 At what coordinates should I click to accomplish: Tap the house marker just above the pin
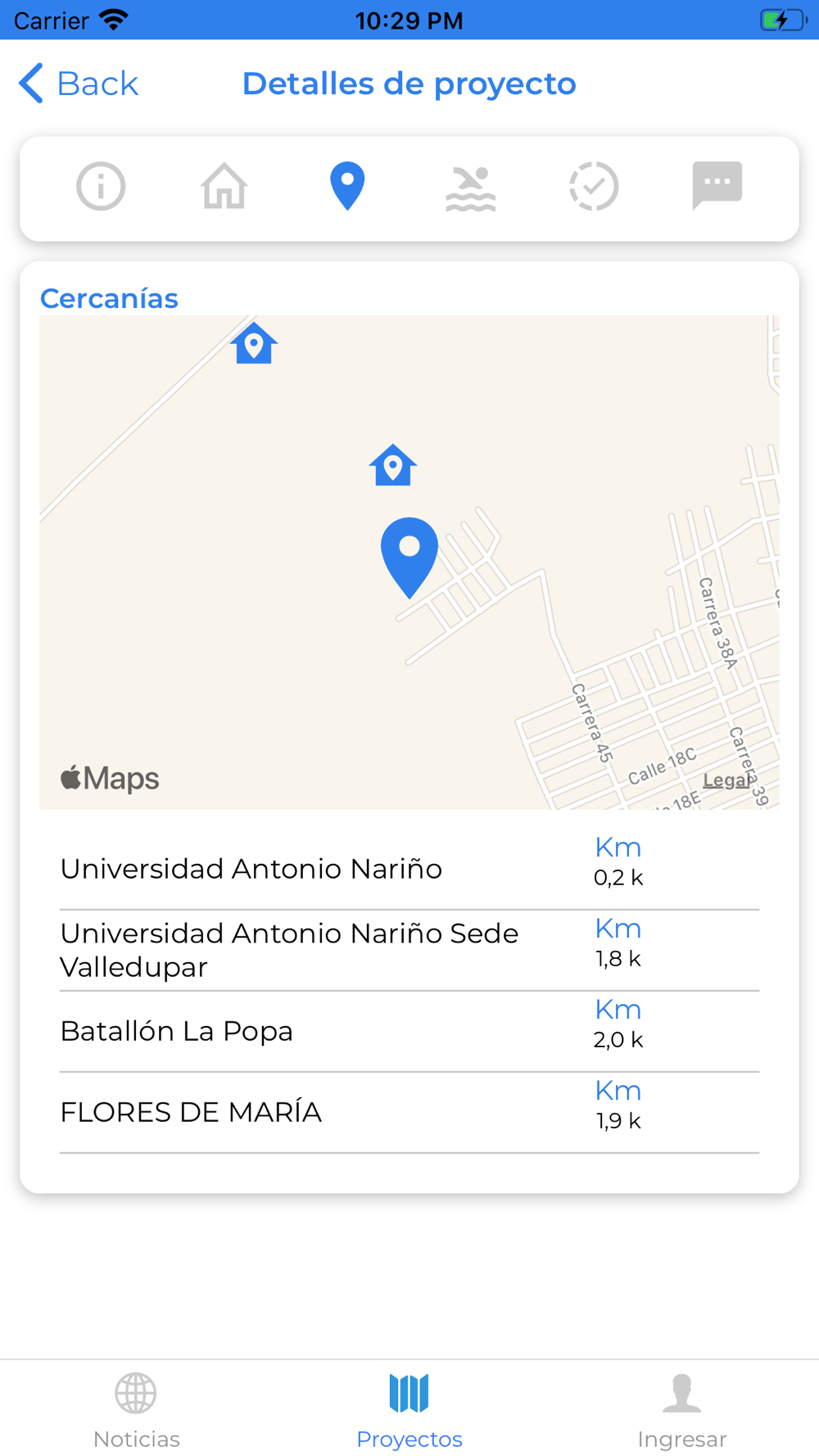[393, 466]
